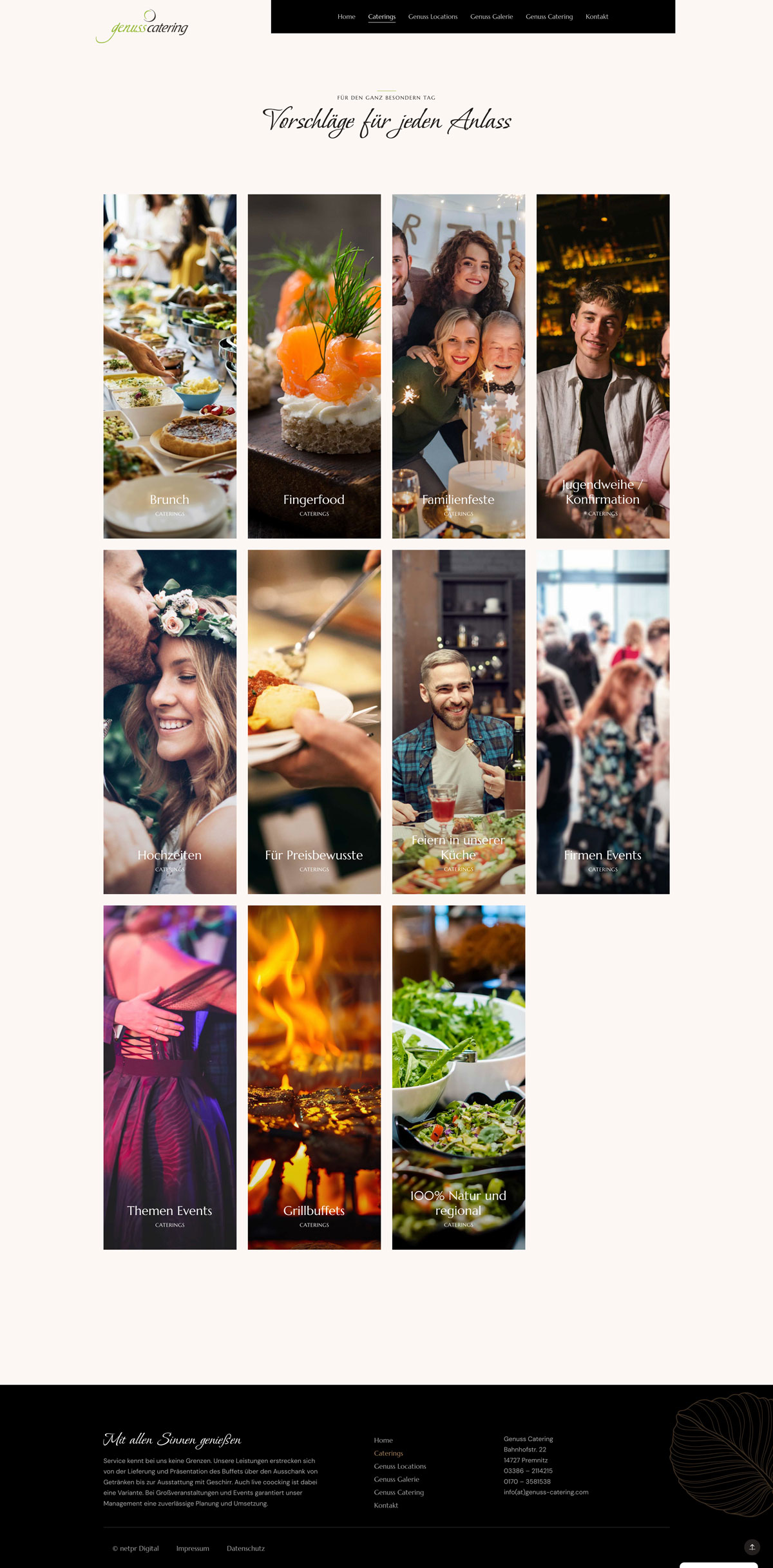Image resolution: width=773 pixels, height=1568 pixels.
Task: Select Kontakt in the navigation bar
Action: click(596, 16)
